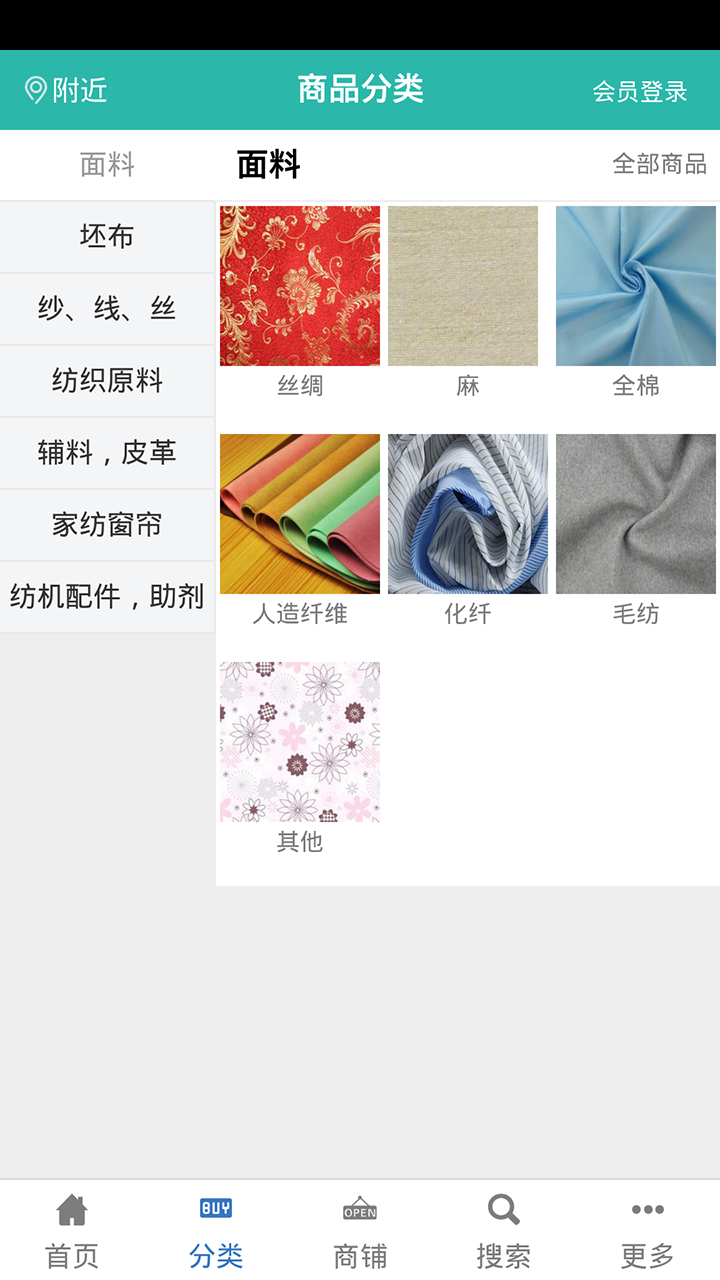This screenshot has width=720, height=1280.
Task: Tap the home icon for 首页
Action: pos(70,1210)
